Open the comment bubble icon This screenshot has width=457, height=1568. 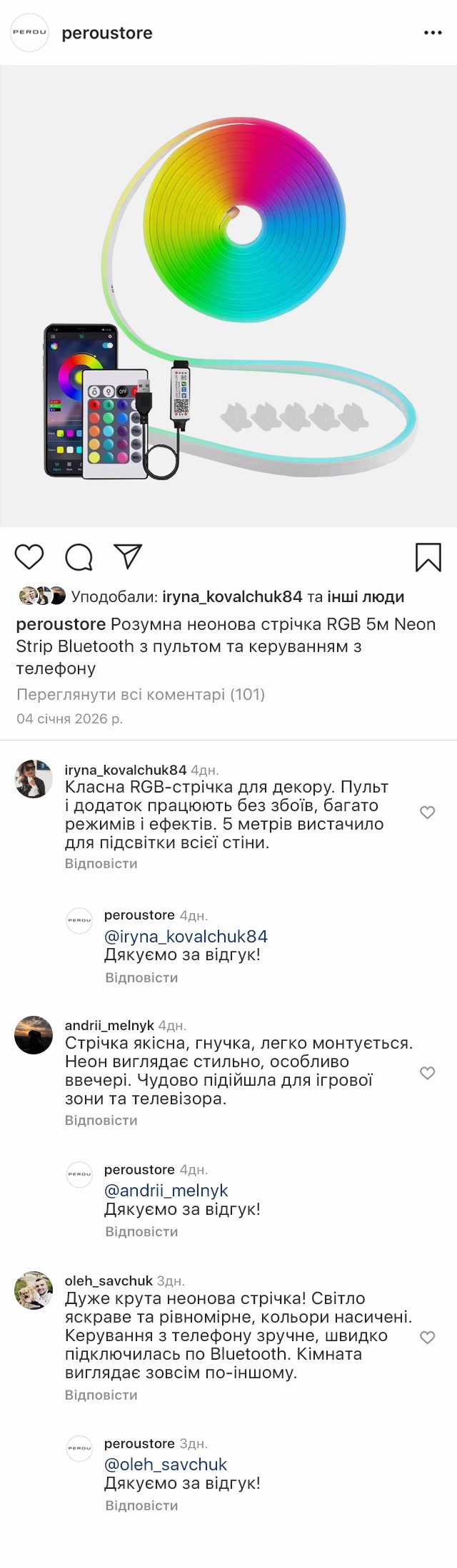[x=79, y=557]
